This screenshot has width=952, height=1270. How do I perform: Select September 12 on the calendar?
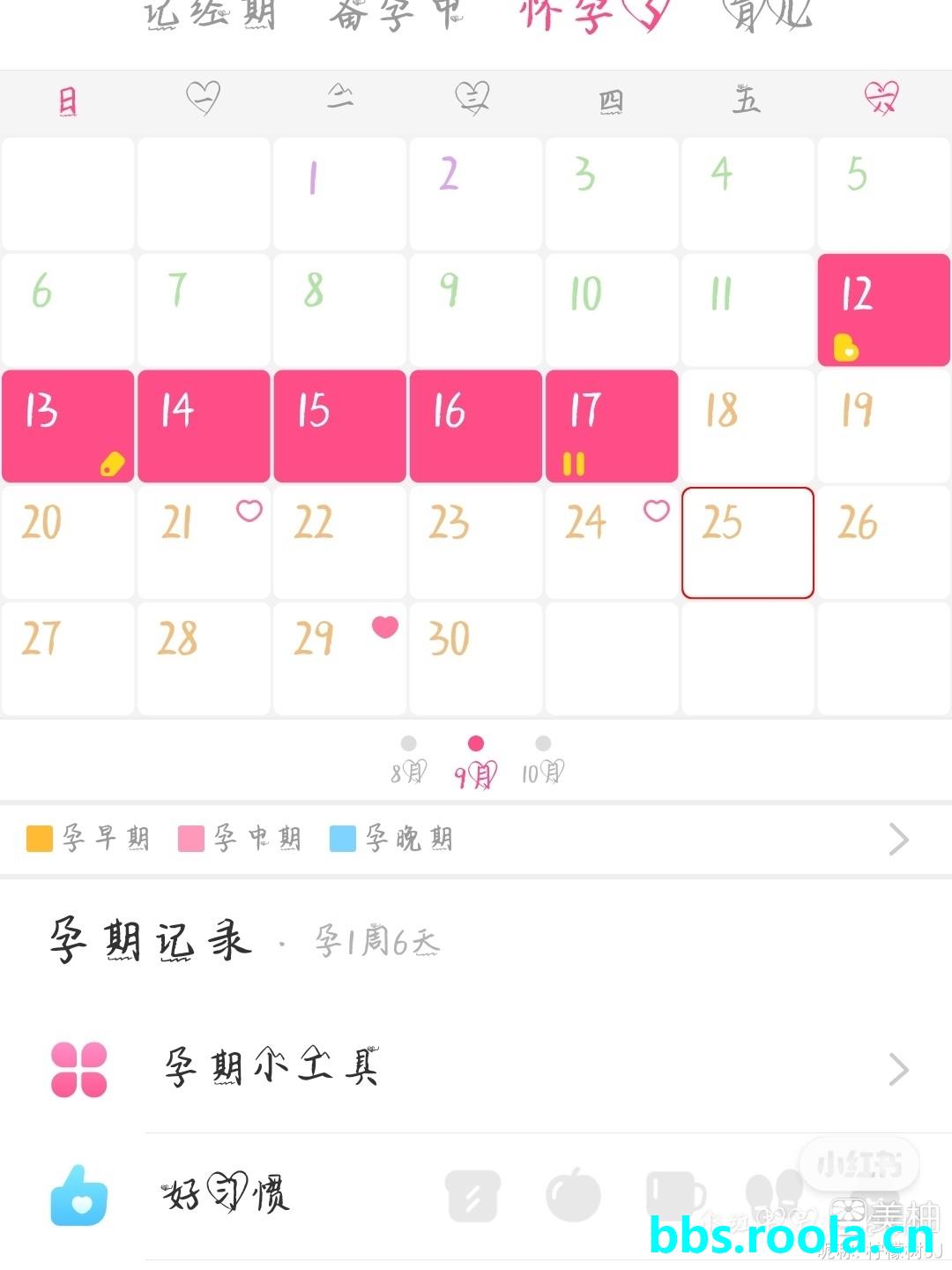tap(883, 310)
